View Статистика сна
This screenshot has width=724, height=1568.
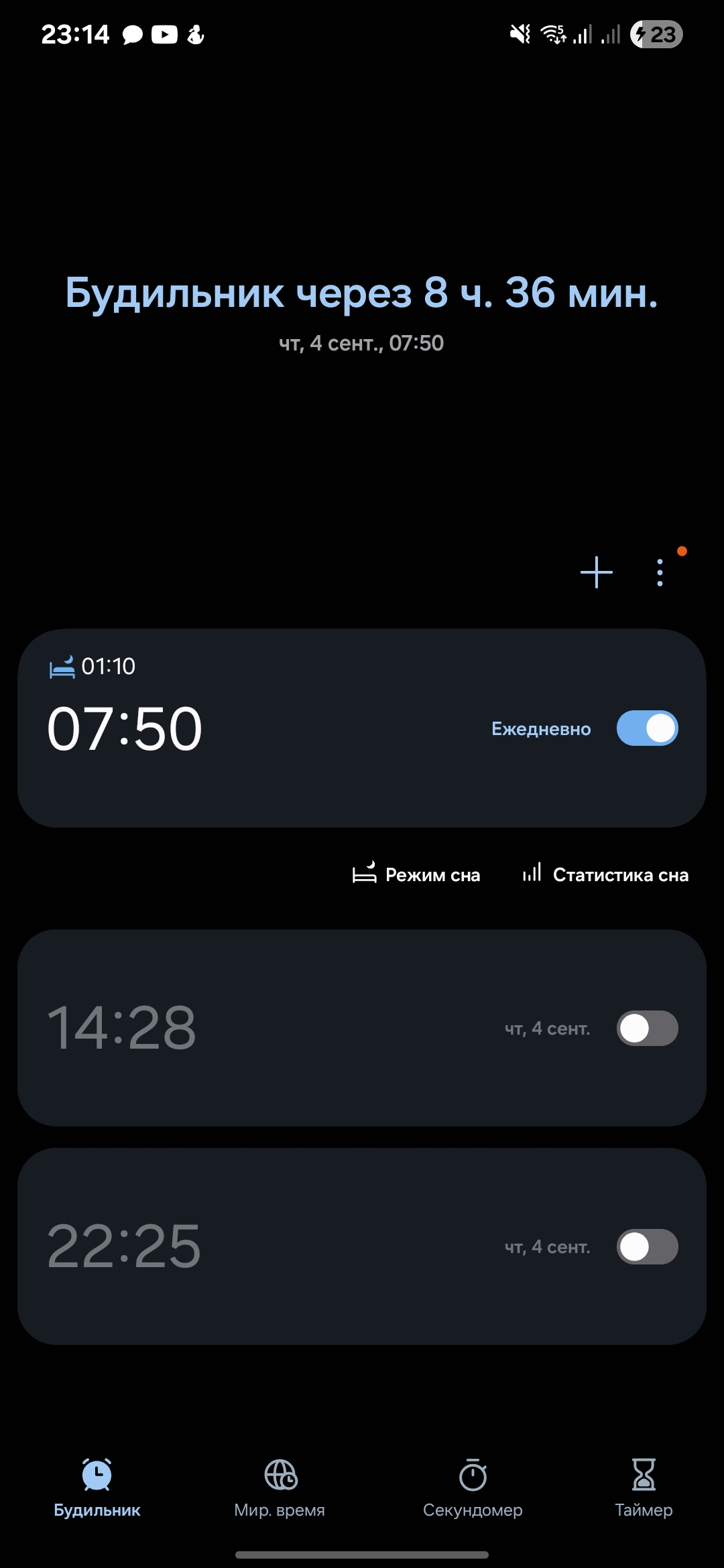606,874
